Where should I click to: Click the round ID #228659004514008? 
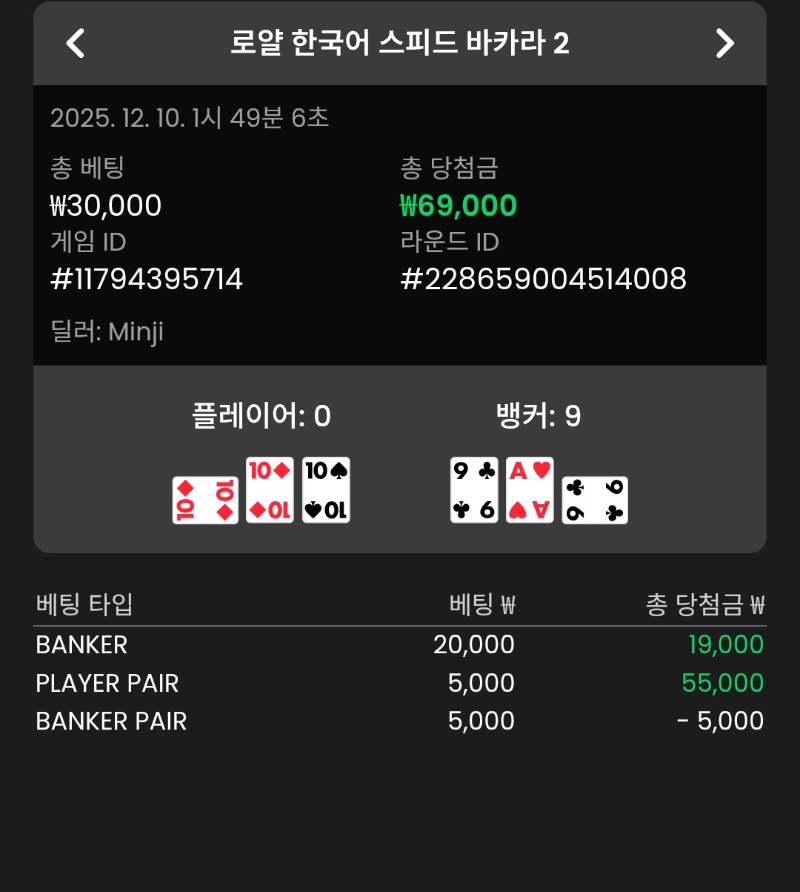coord(546,279)
